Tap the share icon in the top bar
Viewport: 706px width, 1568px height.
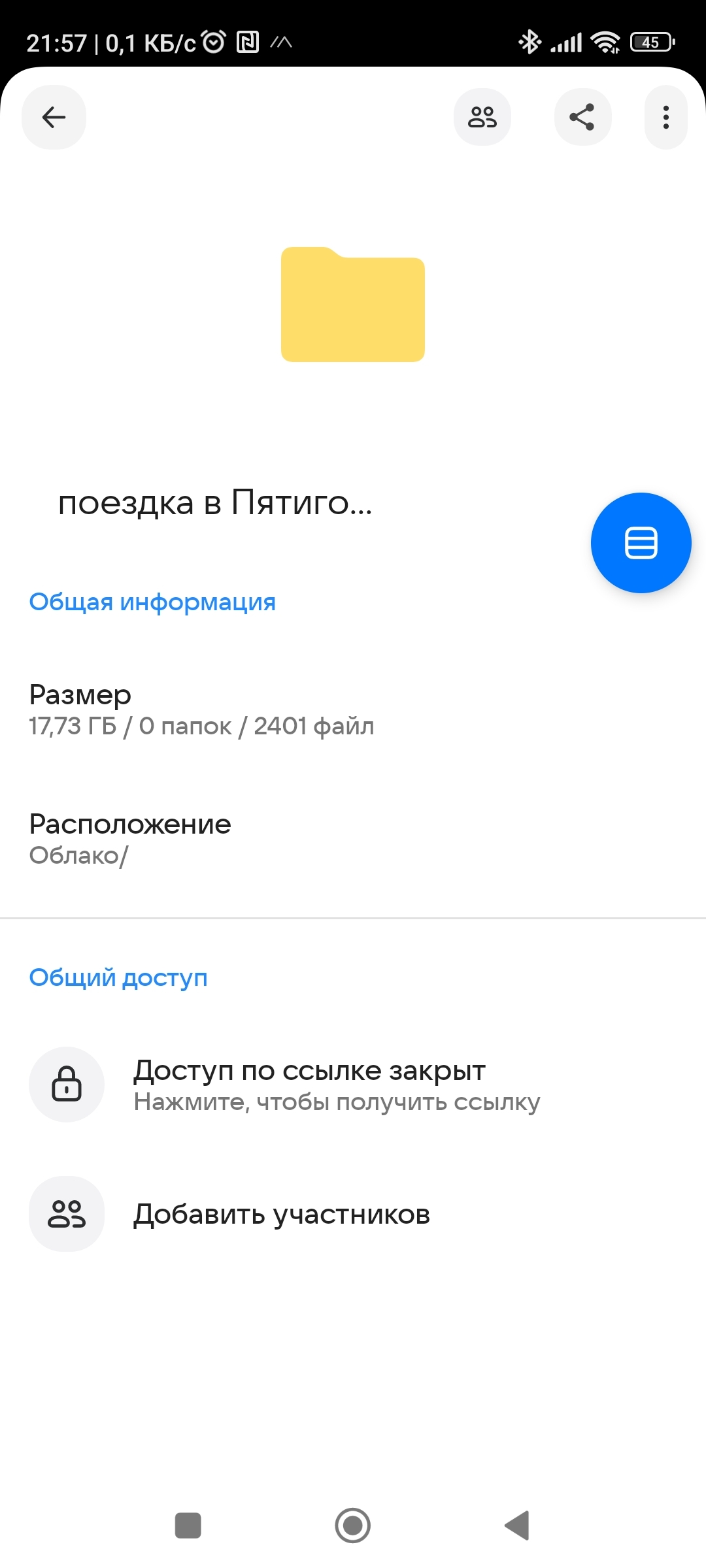(582, 118)
